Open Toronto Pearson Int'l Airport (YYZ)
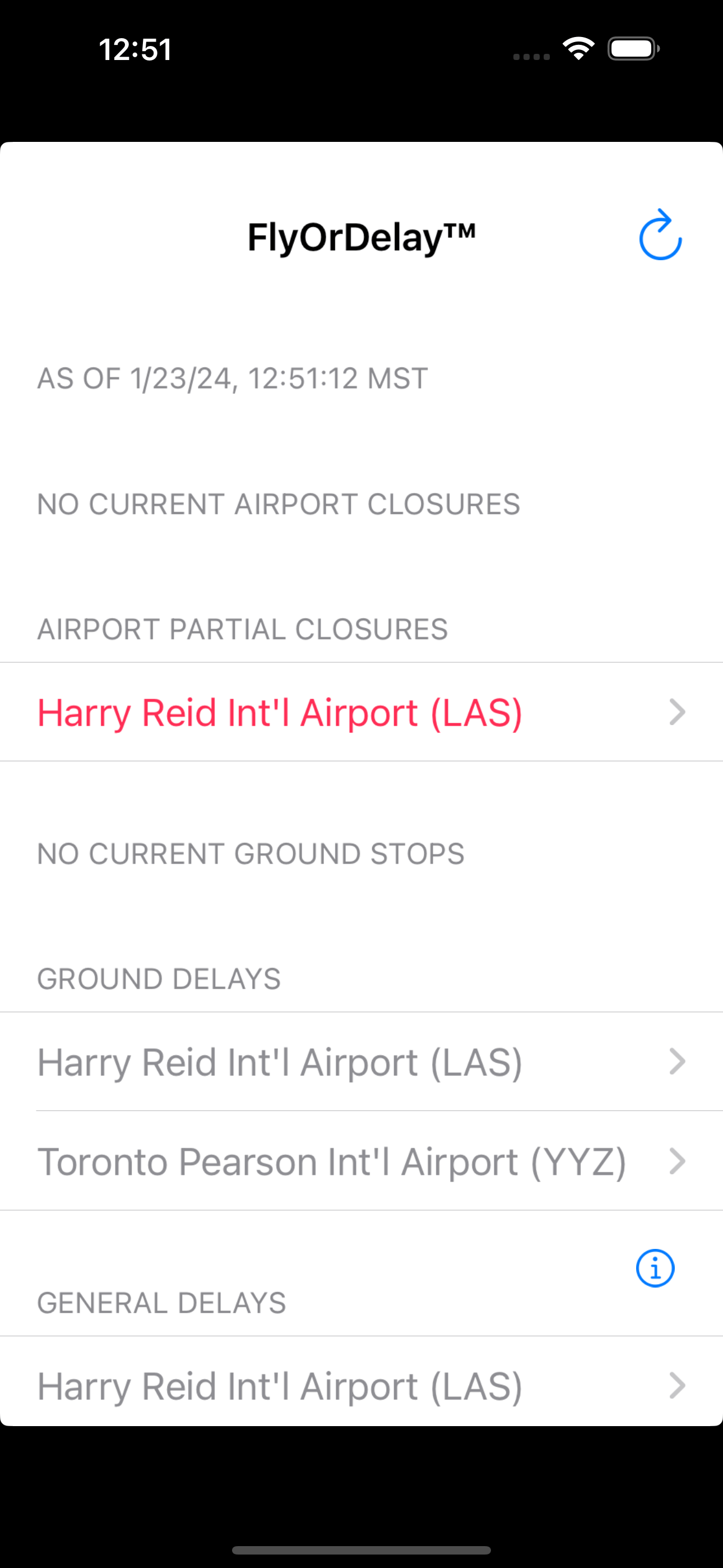 point(361,1161)
